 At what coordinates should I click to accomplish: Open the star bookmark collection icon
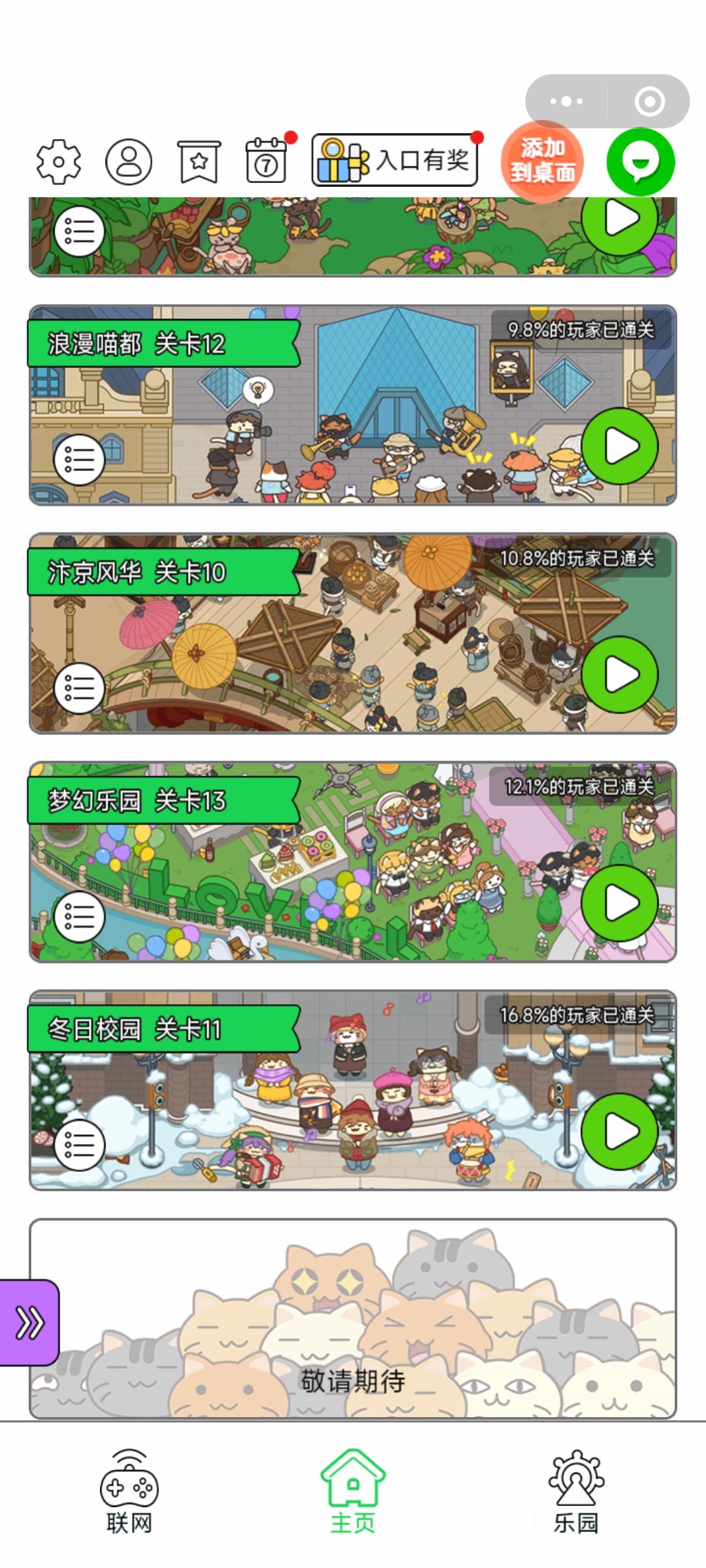199,161
